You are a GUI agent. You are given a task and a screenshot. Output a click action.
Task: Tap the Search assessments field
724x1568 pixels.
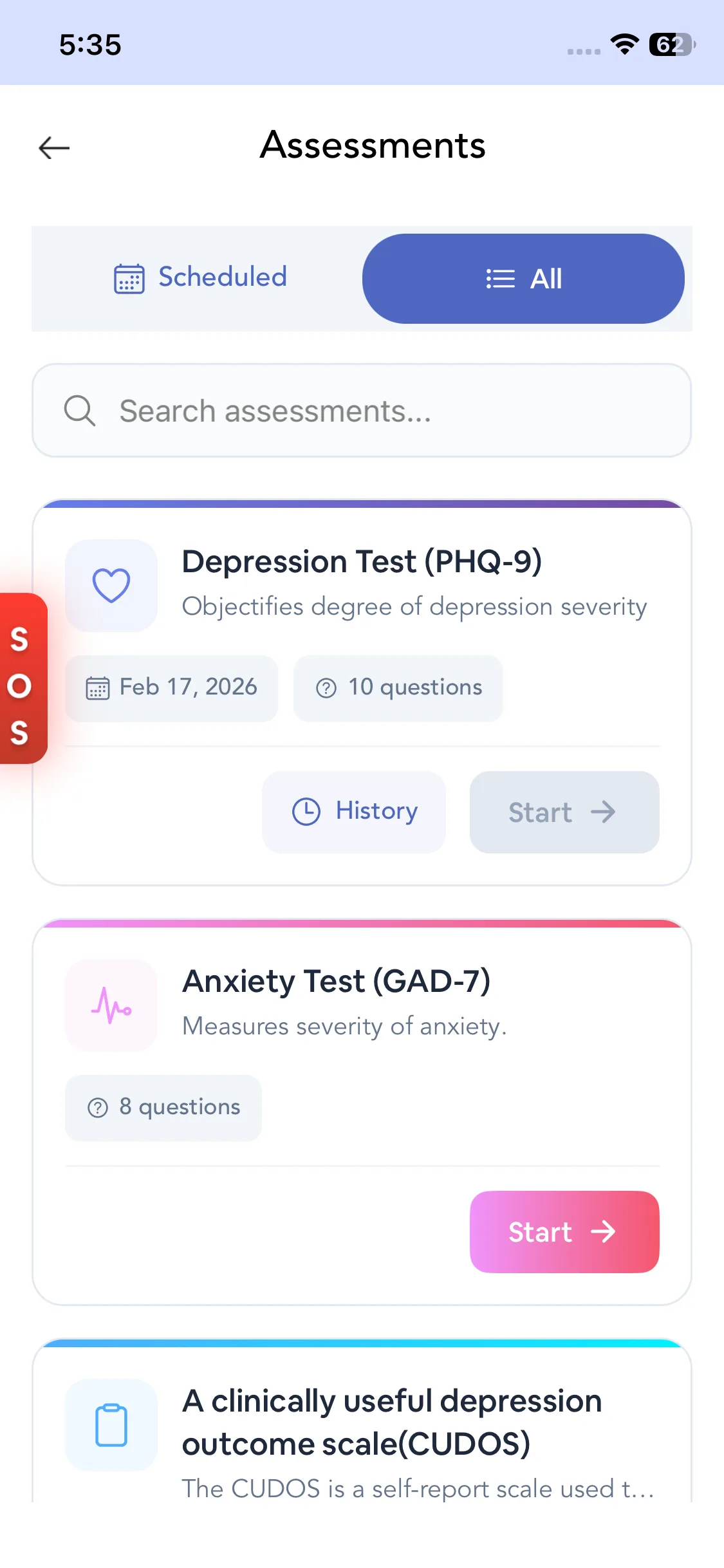click(362, 411)
